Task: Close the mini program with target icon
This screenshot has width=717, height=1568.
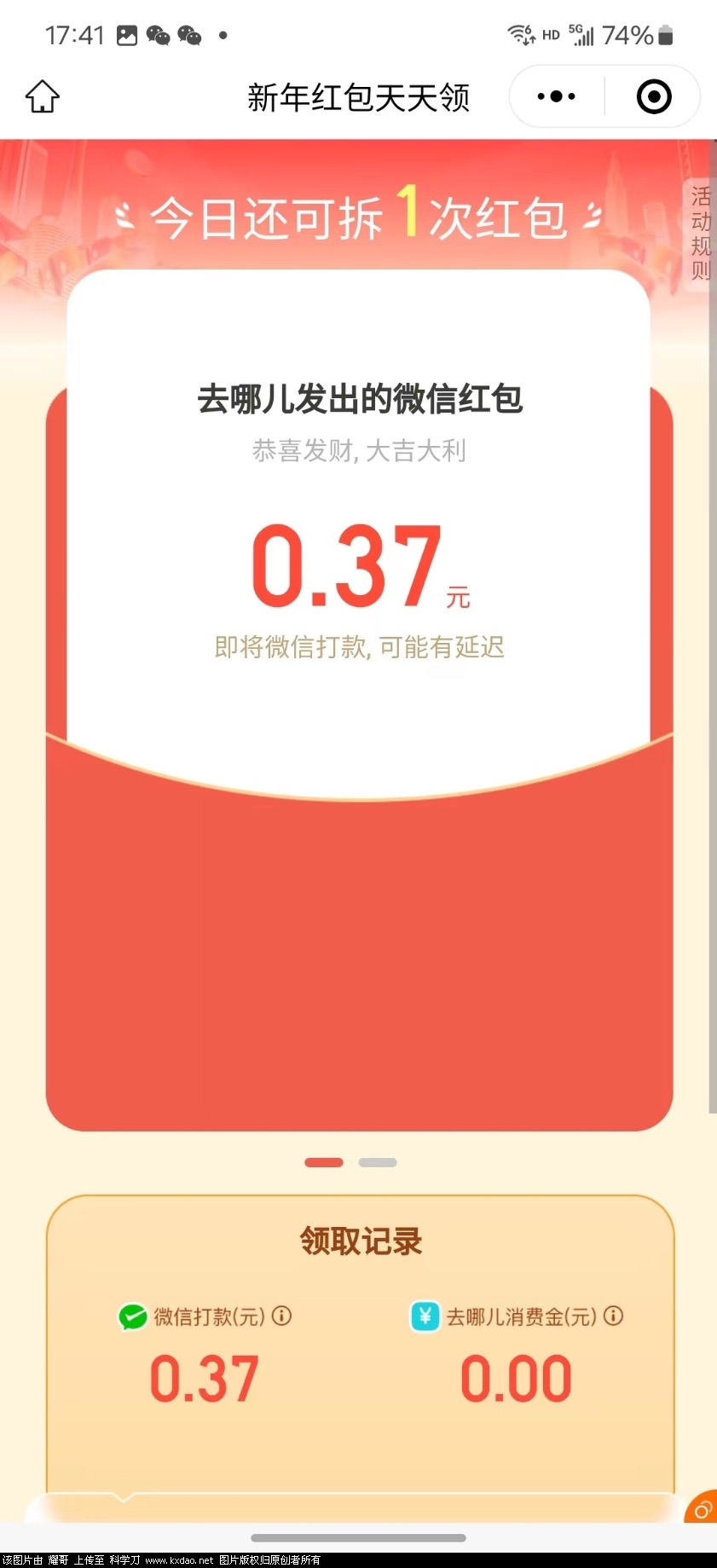Action: pyautogui.click(x=654, y=96)
